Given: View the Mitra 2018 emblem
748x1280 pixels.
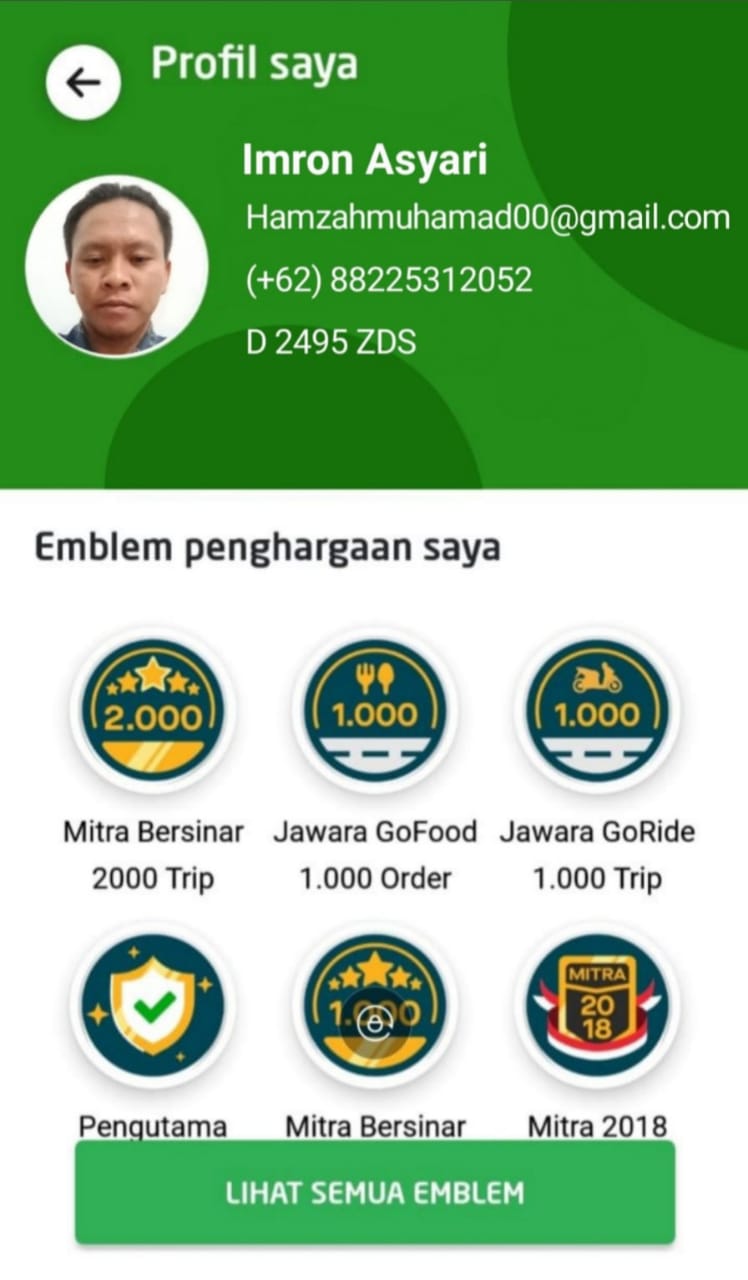Looking at the screenshot, I should tap(597, 1006).
